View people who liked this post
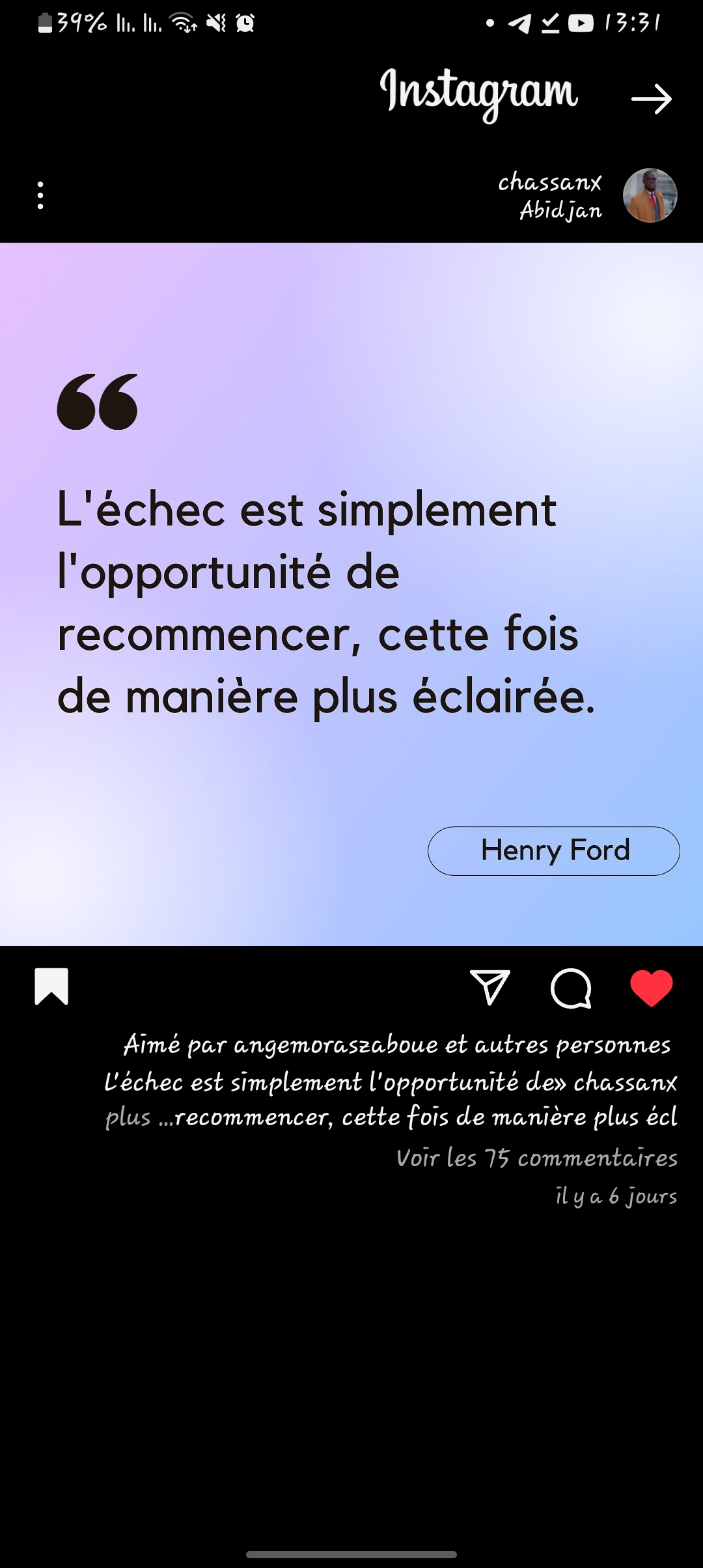Screen dimensions: 703x1568 [x=397, y=1044]
